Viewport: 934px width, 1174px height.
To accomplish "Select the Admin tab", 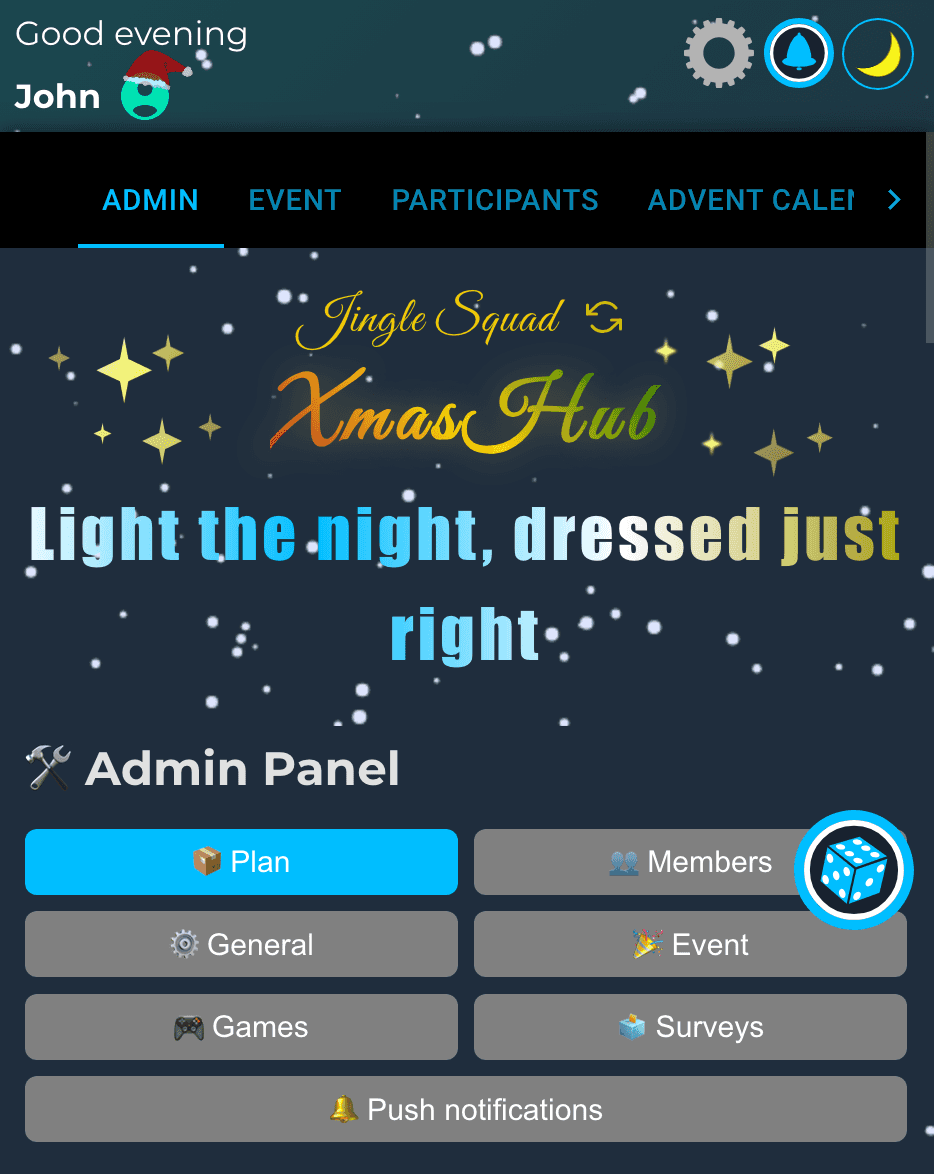I will click(x=151, y=200).
